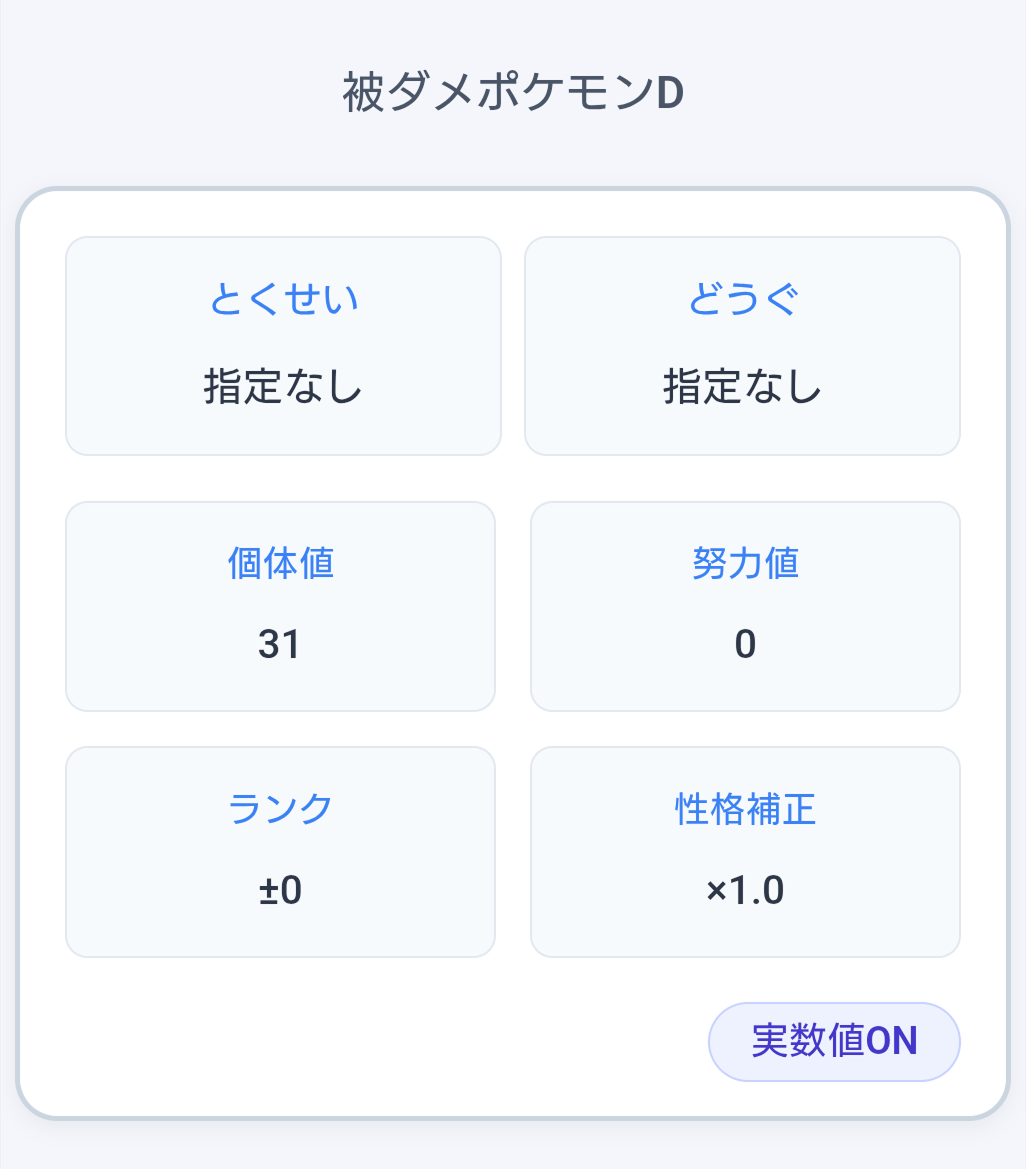The width and height of the screenshot is (1026, 1169).
Task: Click the どうぐ blue label text
Action: (742, 298)
